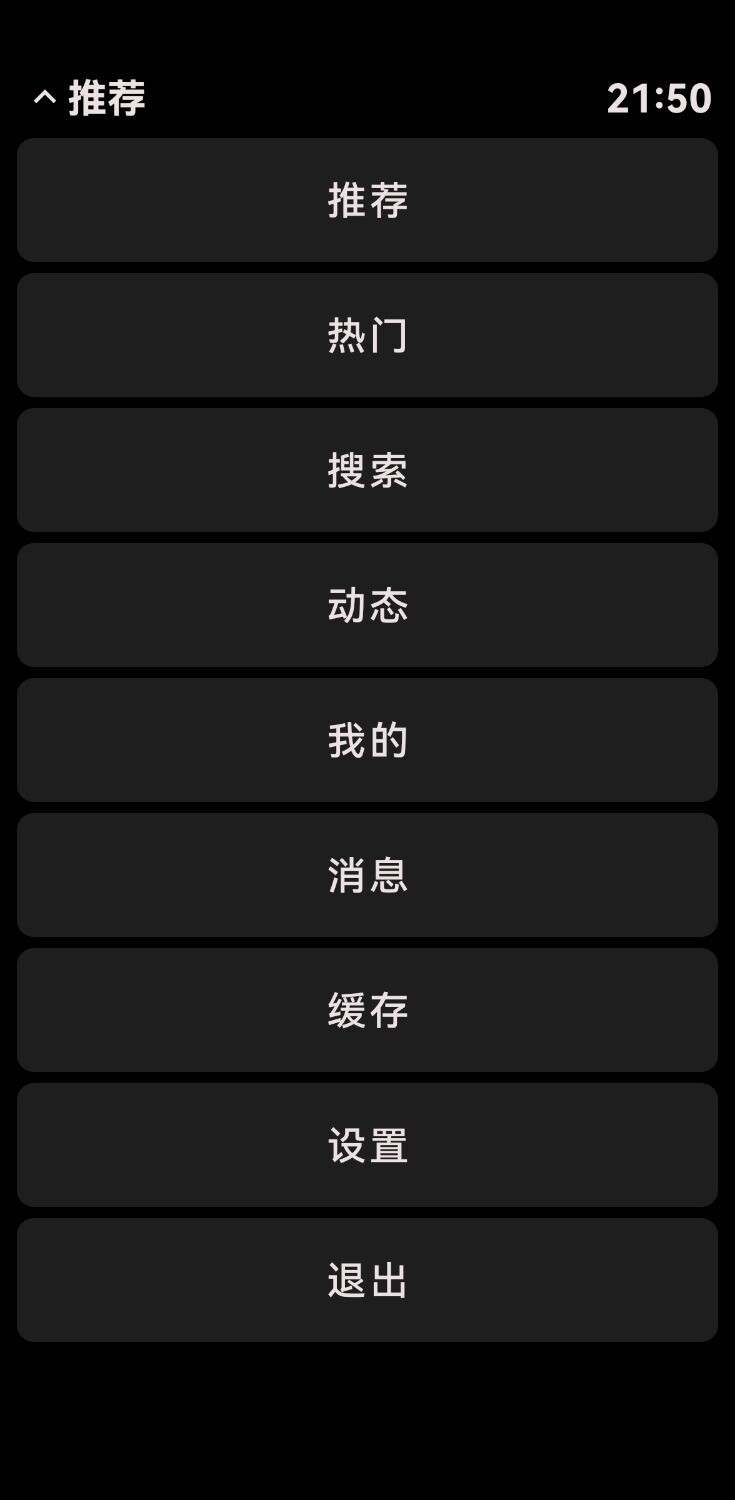This screenshot has width=735, height=1500.
Task: Go to 热门 trending section
Action: (x=367, y=335)
